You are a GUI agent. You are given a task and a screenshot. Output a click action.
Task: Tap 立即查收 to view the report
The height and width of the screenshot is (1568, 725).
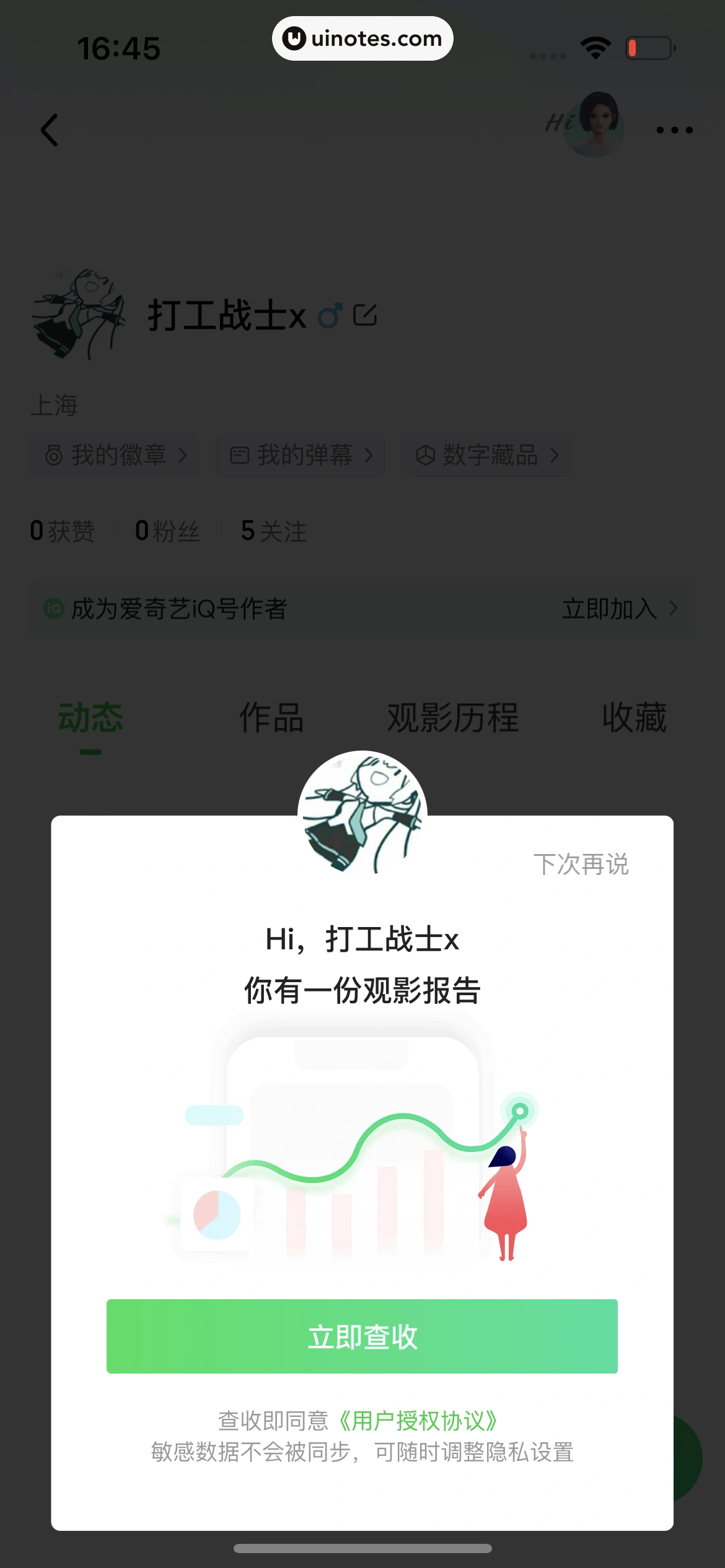(362, 1336)
